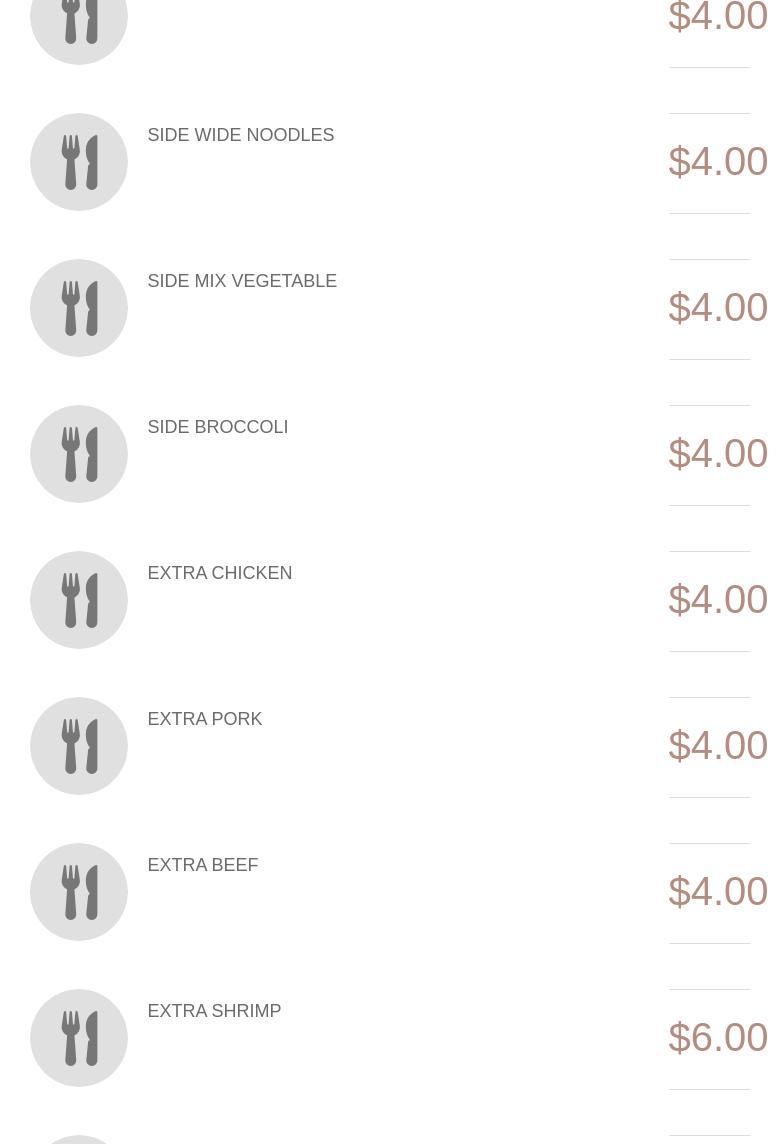The image size is (779, 1144).
Task: View the Extra Shrimp item
Action: click(214, 1011)
